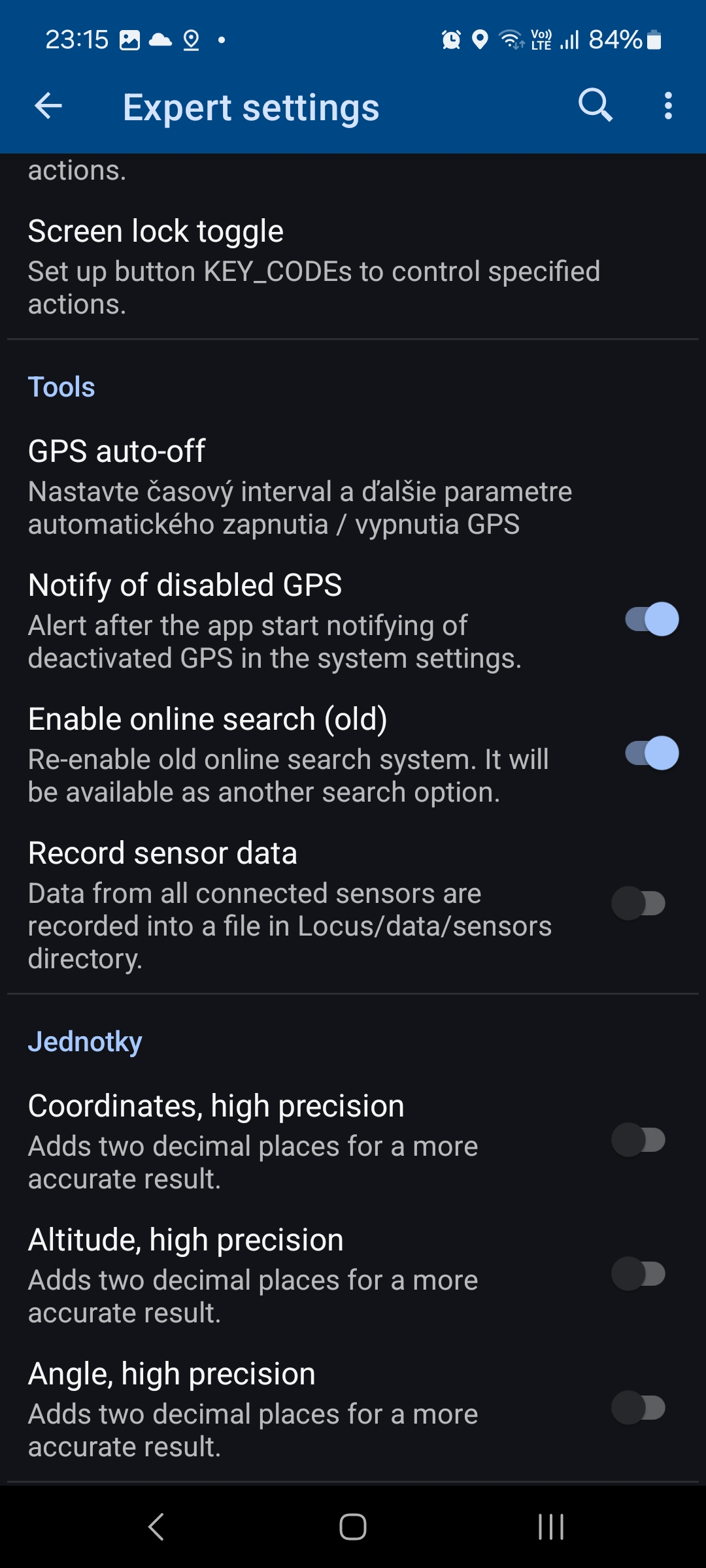Open Screen lock toggle setting
Viewport: 706px width, 1568px height.
click(314, 267)
